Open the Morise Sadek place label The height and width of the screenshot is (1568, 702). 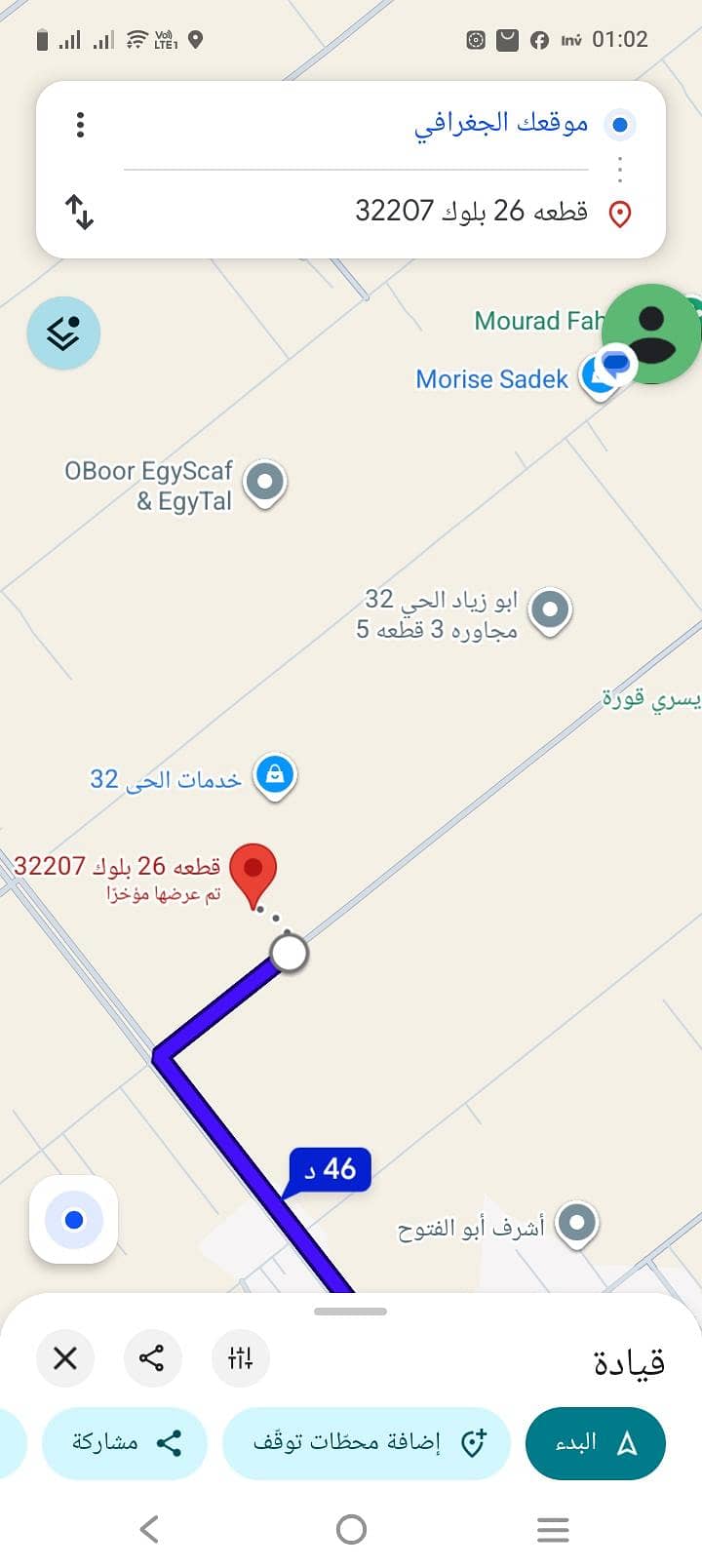[491, 379]
